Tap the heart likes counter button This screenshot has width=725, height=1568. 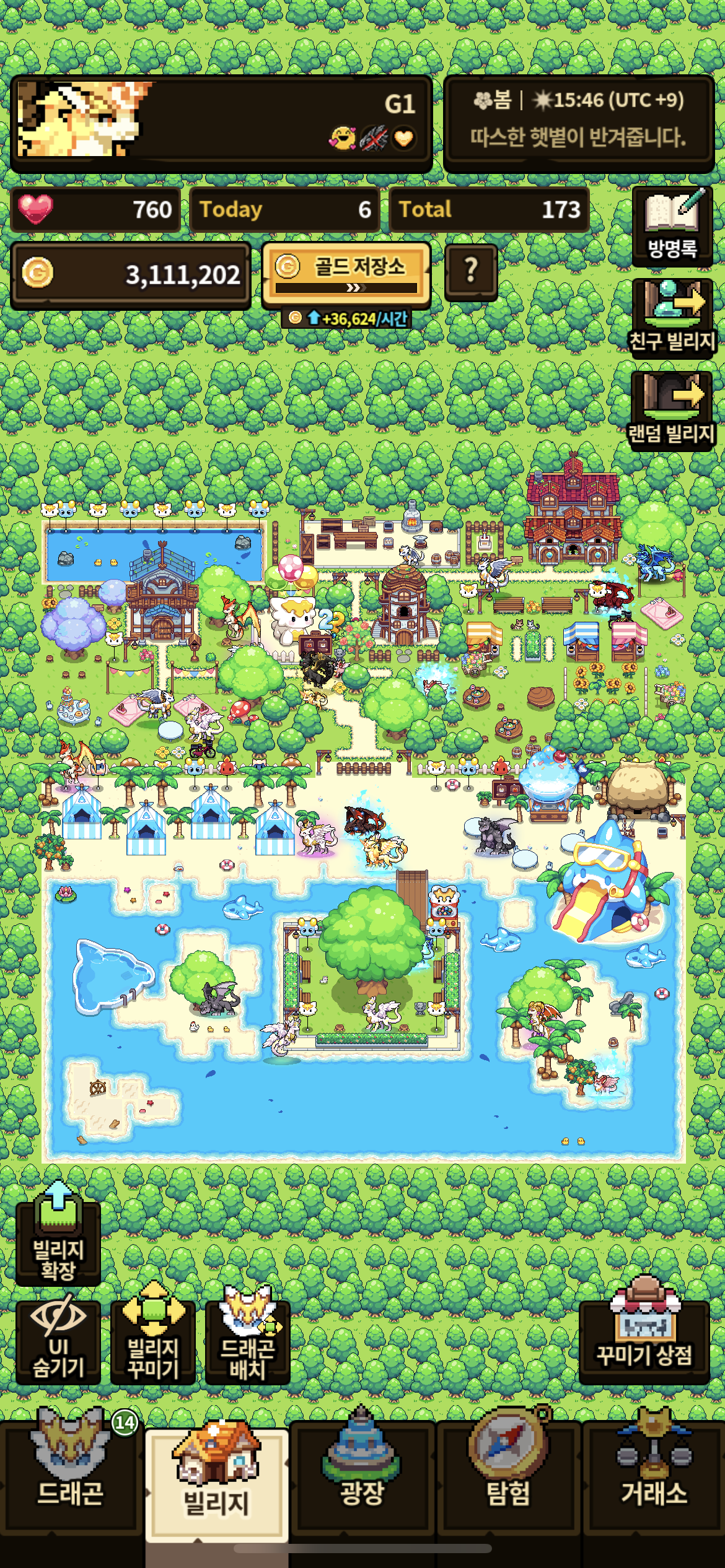pos(95,210)
